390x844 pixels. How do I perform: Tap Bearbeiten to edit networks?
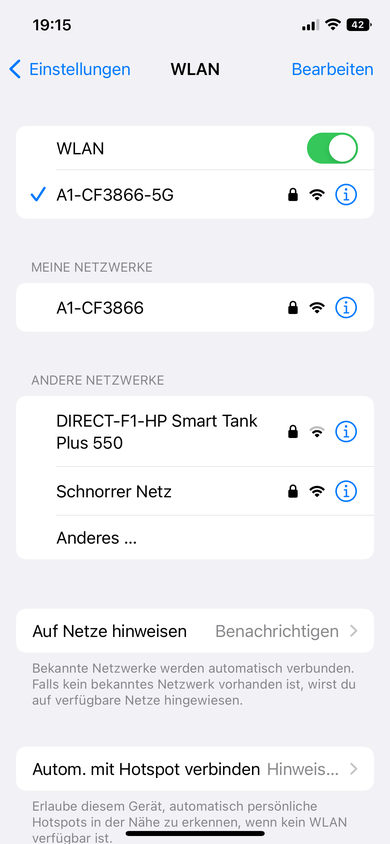point(332,69)
